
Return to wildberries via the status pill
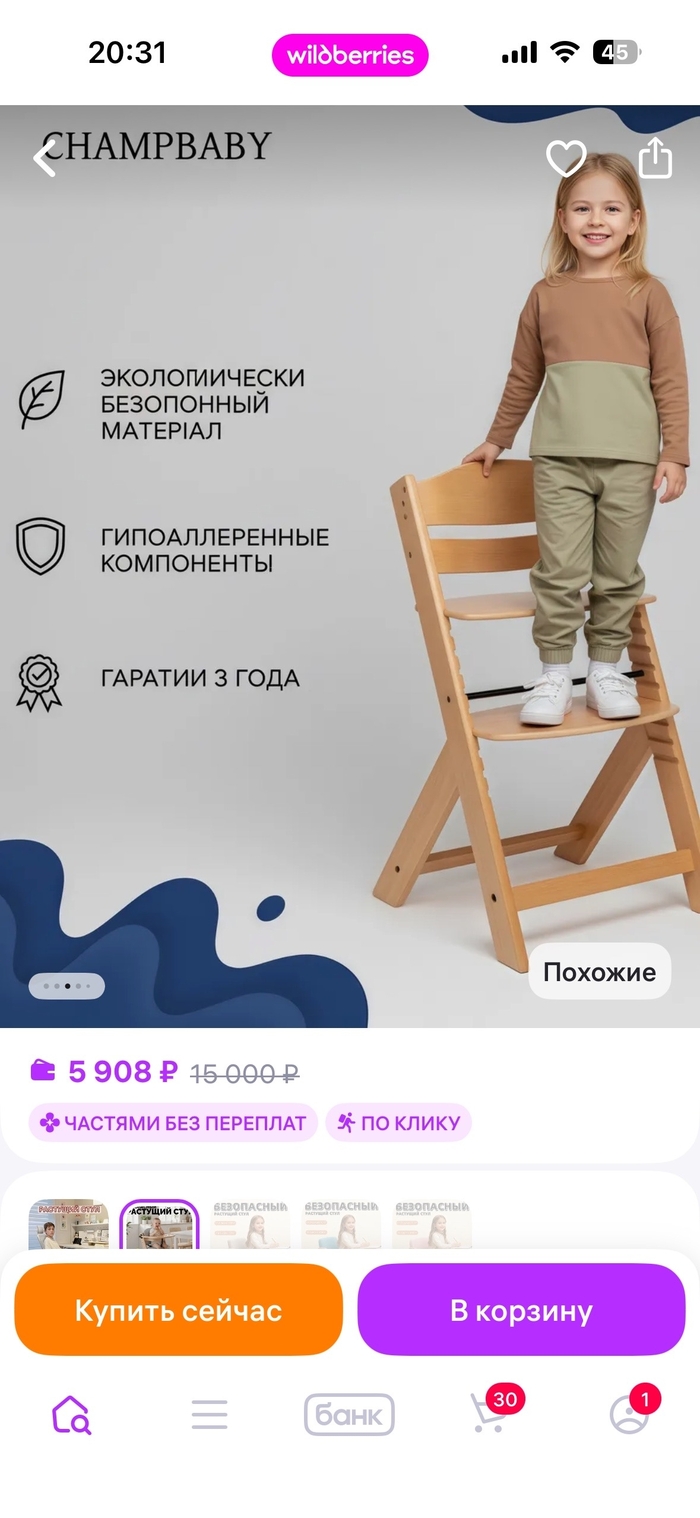pos(350,55)
